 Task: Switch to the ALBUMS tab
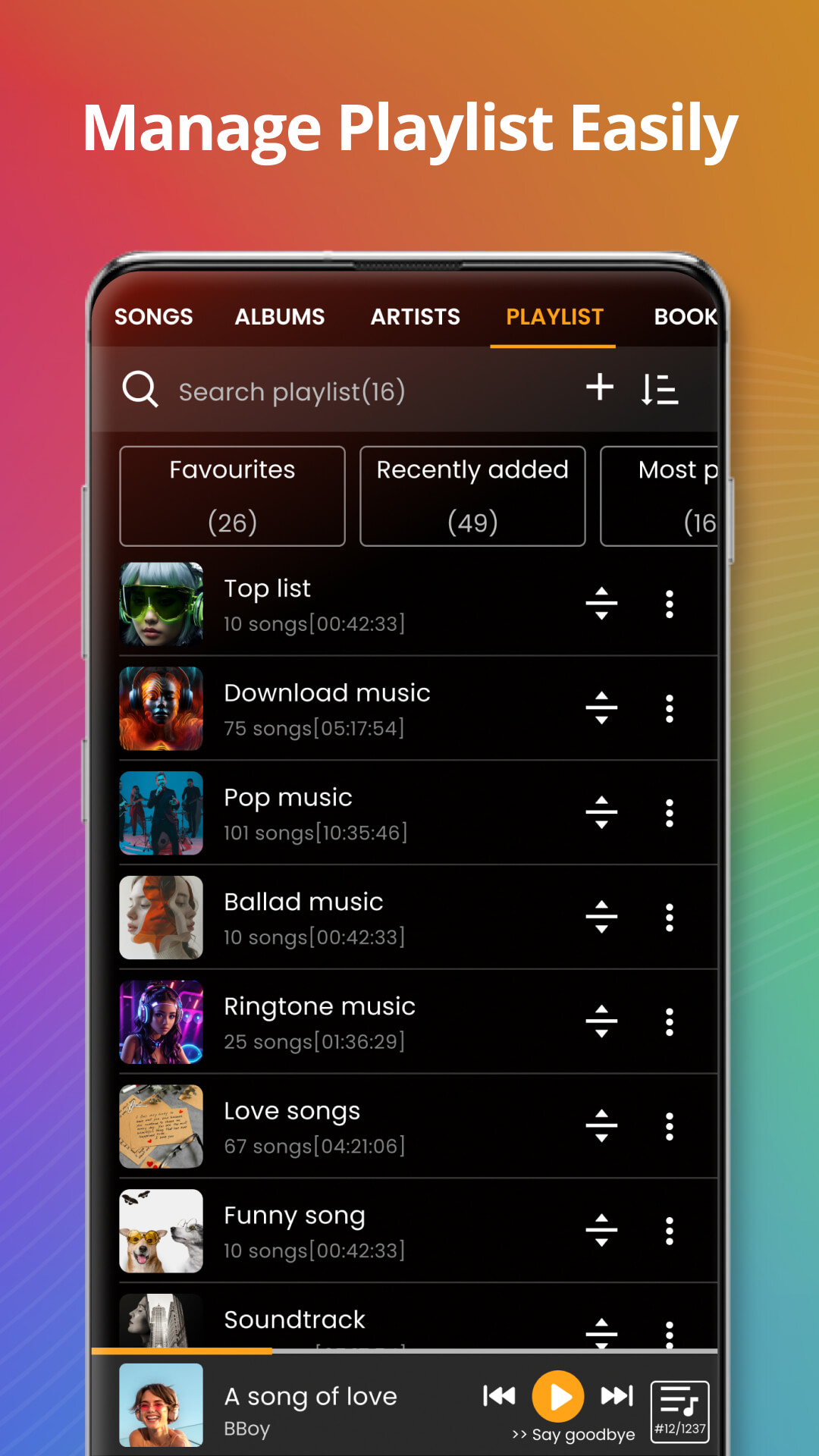[279, 317]
